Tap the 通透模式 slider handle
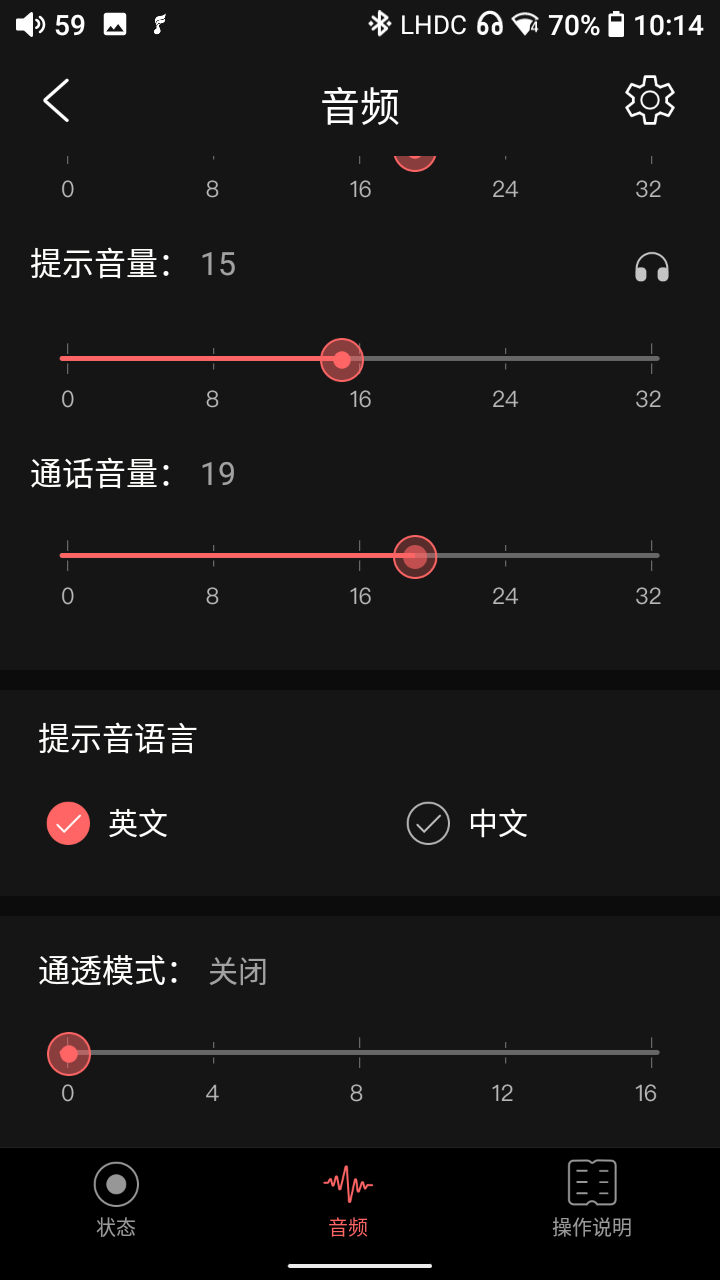The image size is (720, 1280). point(69,1054)
